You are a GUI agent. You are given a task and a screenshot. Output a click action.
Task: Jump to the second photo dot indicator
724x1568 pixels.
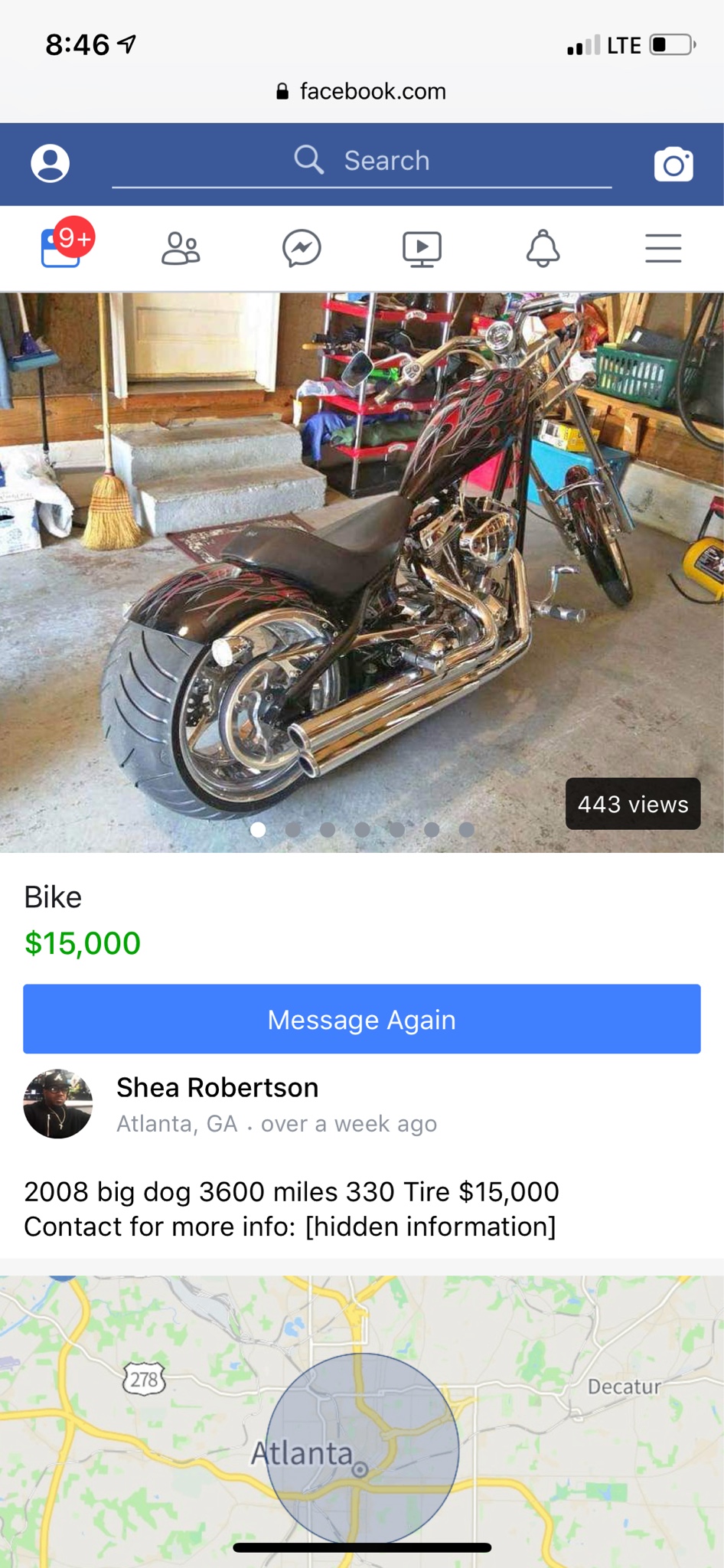[x=293, y=829]
